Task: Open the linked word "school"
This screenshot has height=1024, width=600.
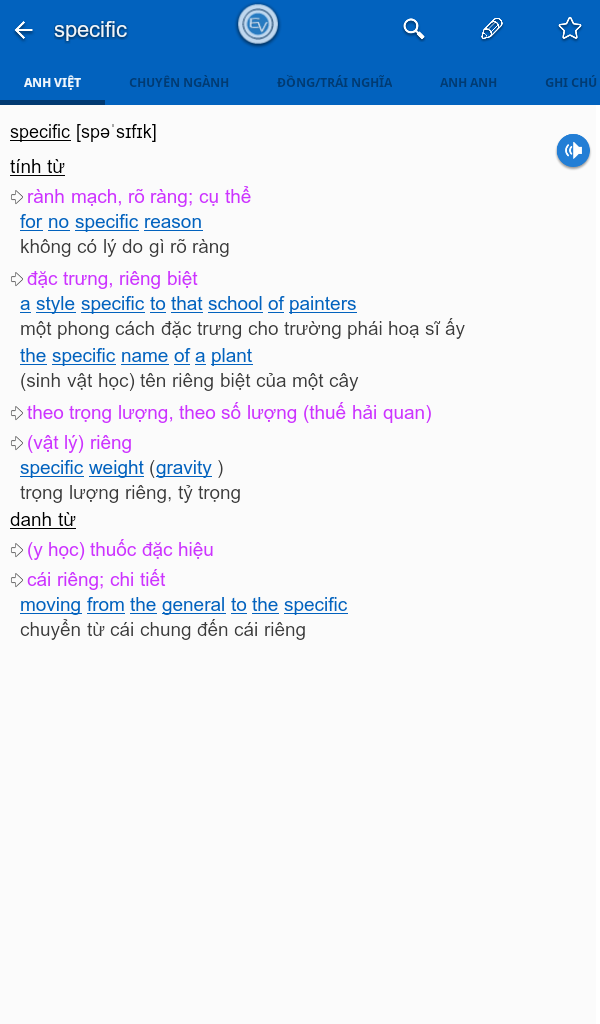Action: click(235, 304)
